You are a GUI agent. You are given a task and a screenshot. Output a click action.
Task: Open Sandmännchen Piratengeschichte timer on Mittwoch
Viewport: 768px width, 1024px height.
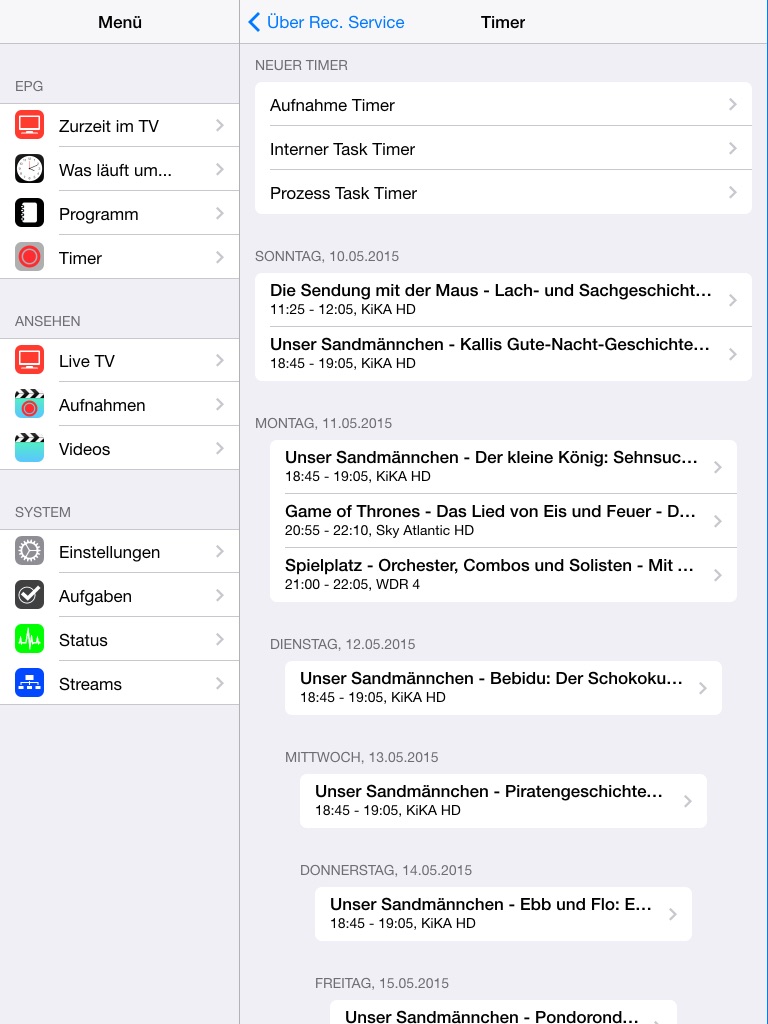click(x=502, y=800)
